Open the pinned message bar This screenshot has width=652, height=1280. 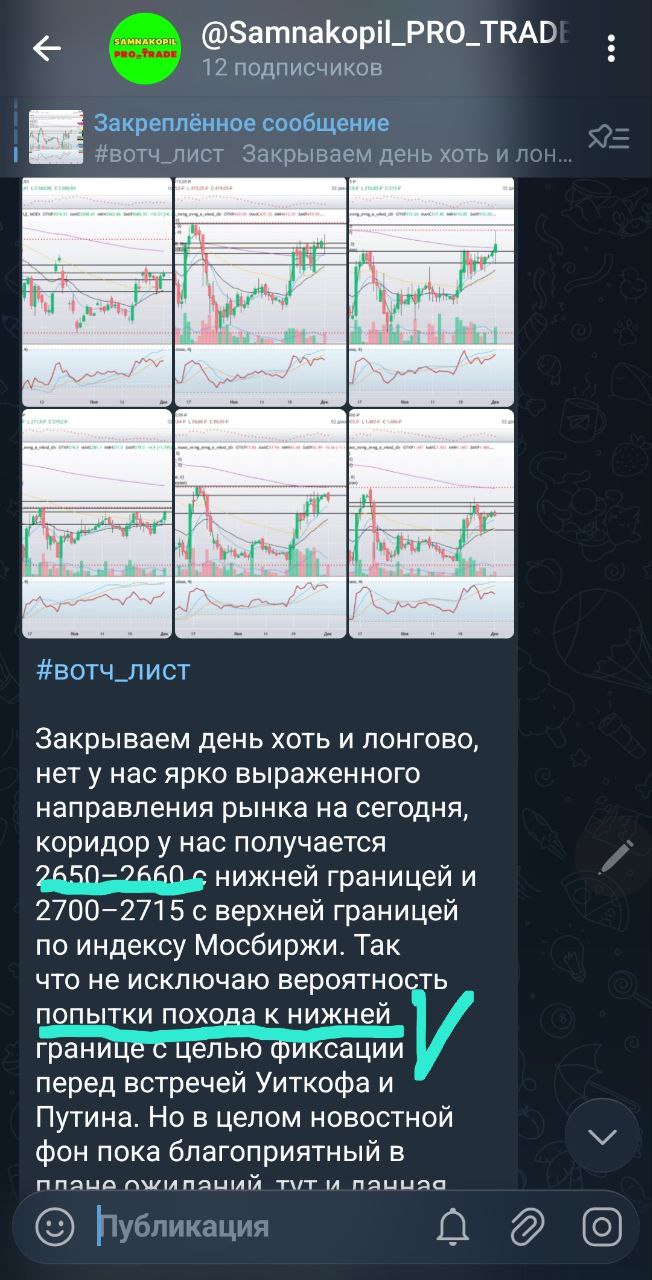(x=300, y=138)
